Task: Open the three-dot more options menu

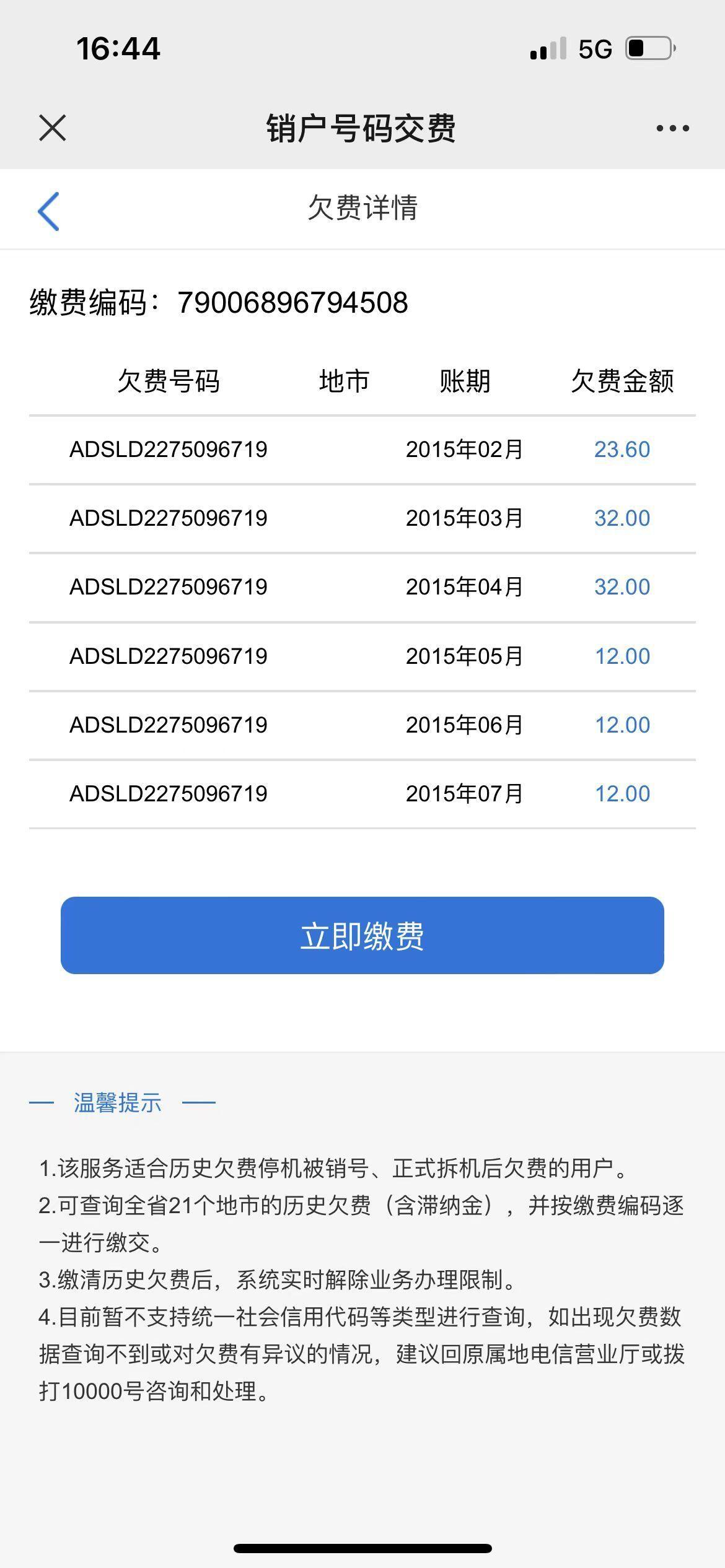Action: click(x=672, y=128)
